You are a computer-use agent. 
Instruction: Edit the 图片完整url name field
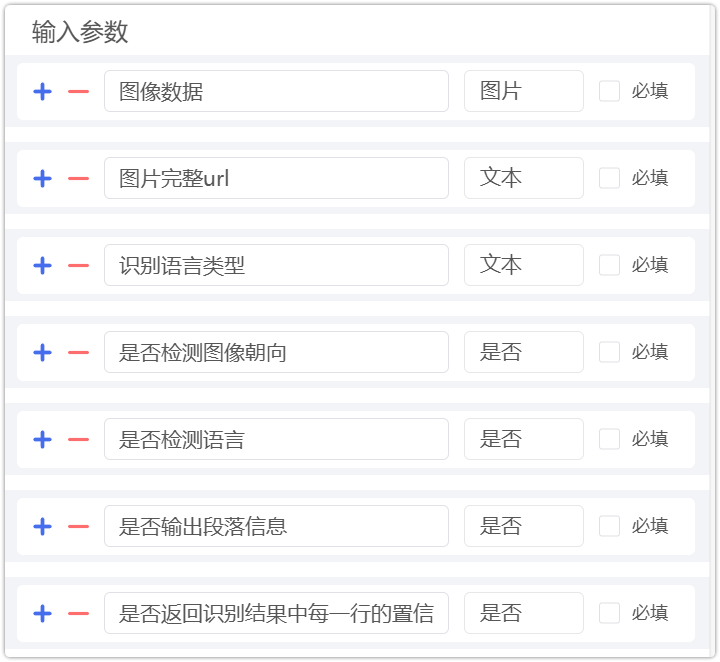click(276, 179)
